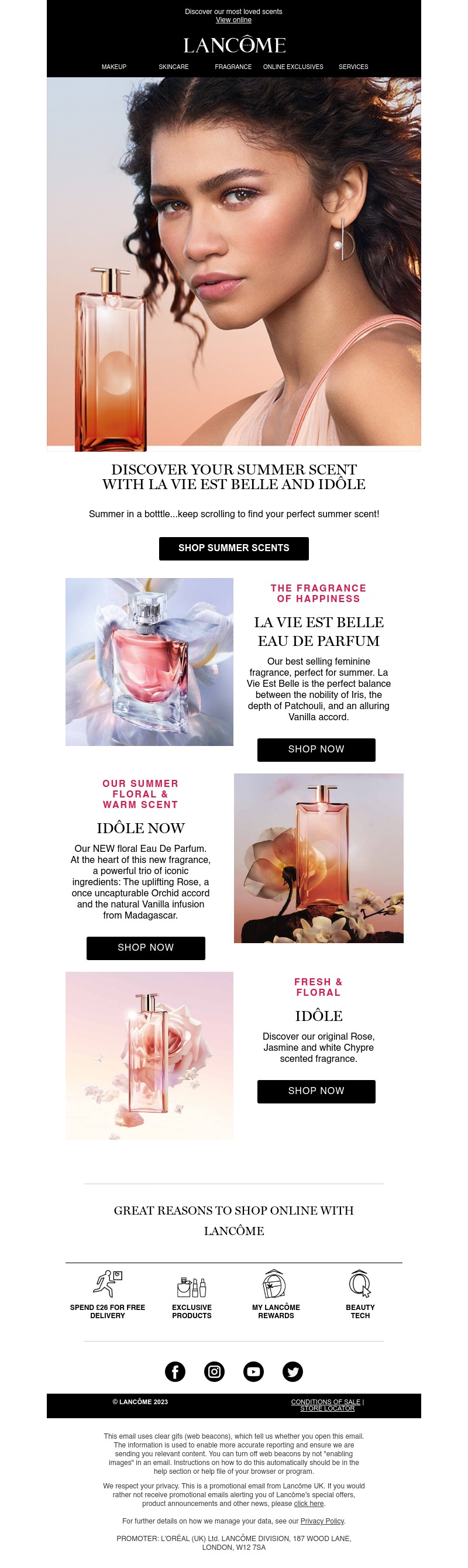Open Lancôme's Twitter profile
468x1568 pixels.
tap(292, 1371)
